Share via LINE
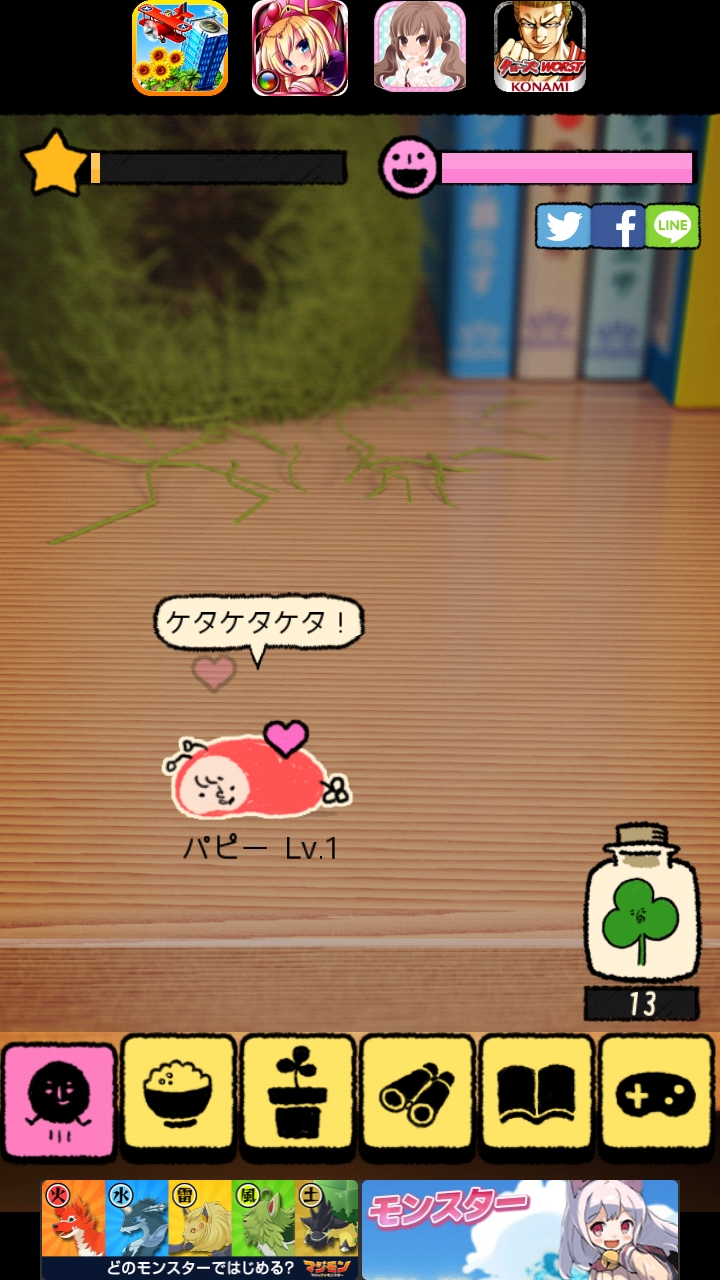 point(672,226)
